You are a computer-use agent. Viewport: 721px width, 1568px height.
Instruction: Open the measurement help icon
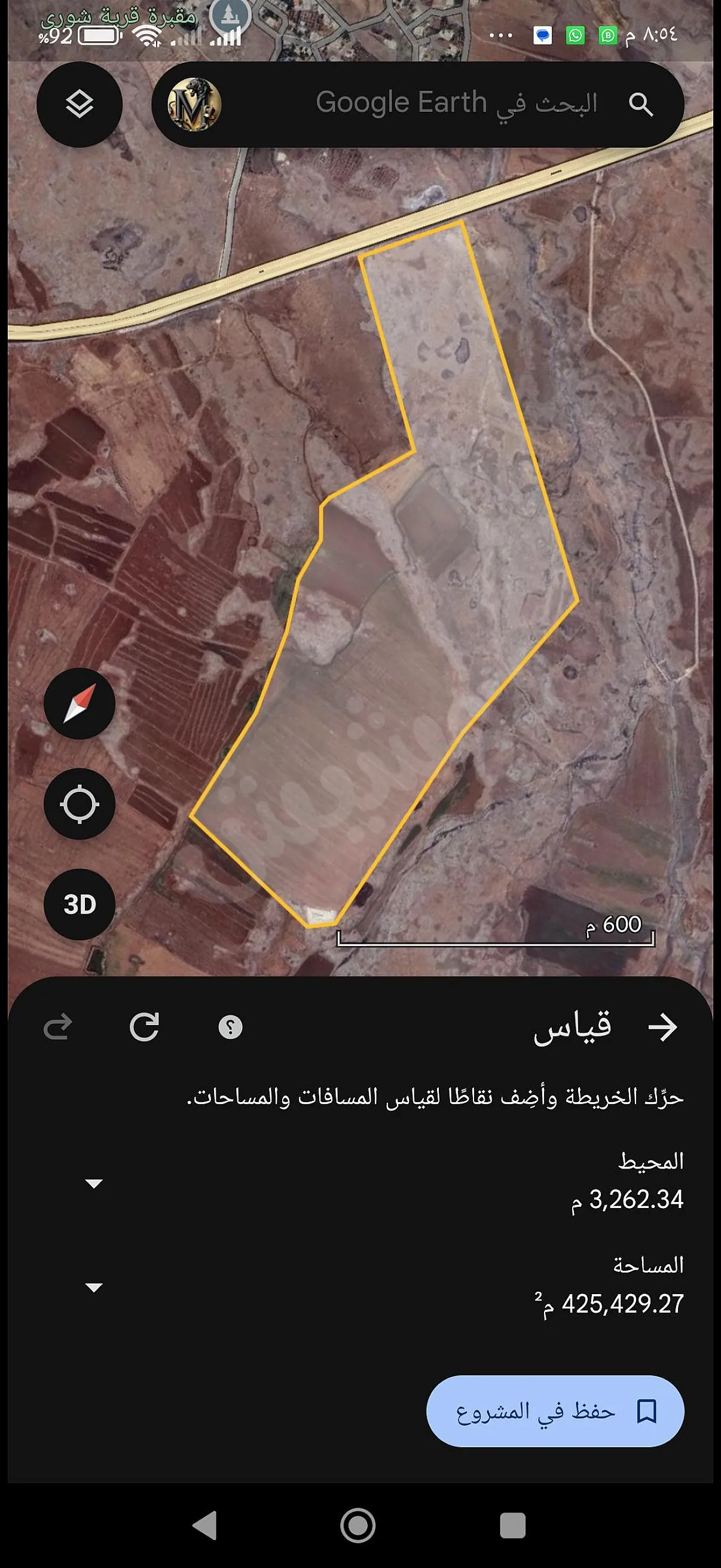click(x=231, y=1027)
